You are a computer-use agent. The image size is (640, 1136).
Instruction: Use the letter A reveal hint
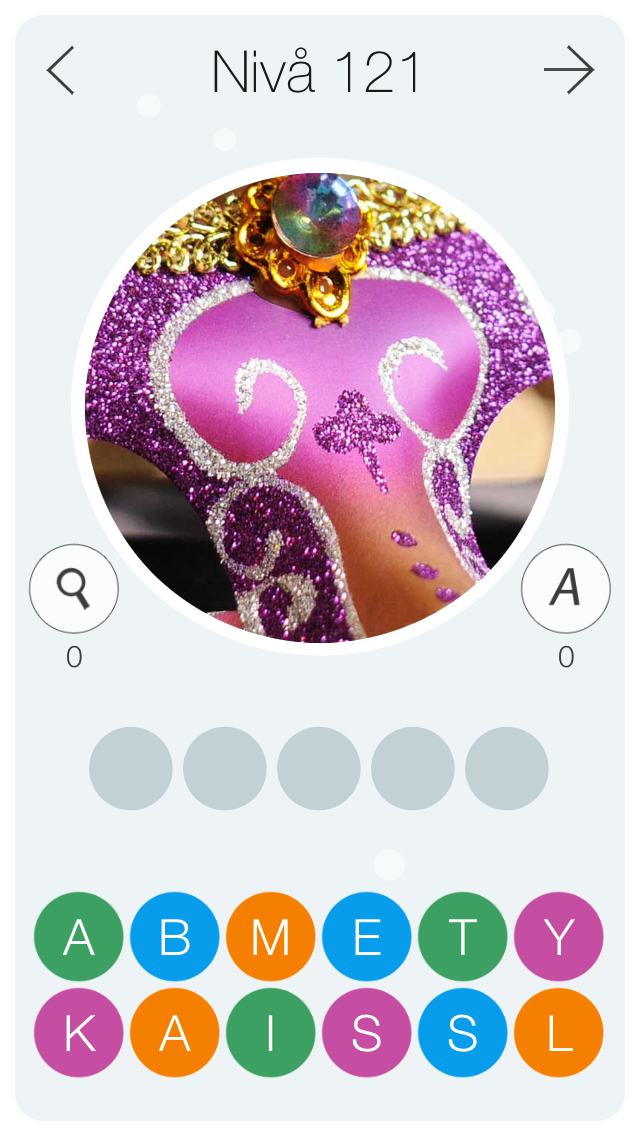pos(565,589)
